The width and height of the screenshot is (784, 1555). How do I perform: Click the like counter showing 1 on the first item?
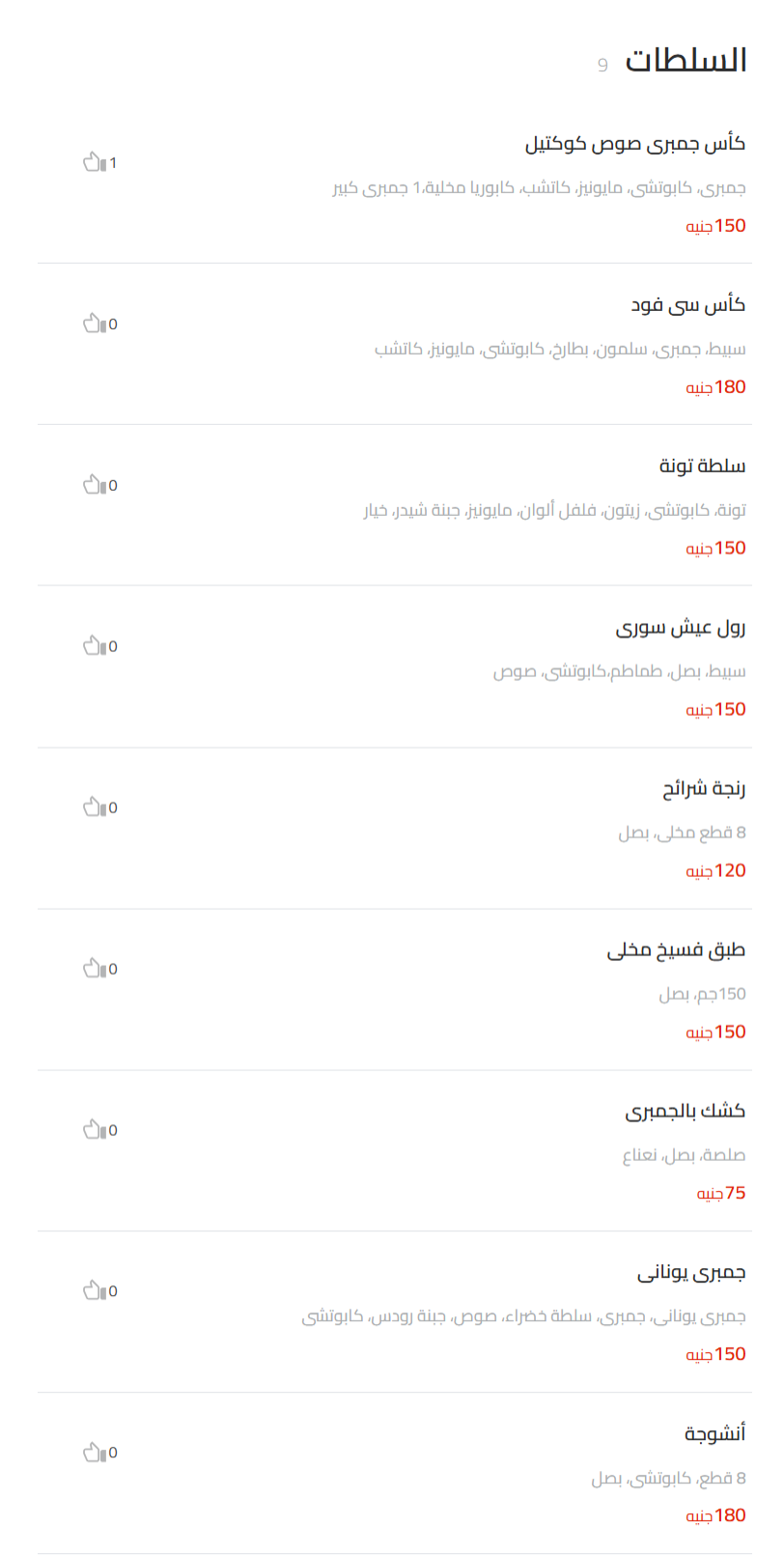point(113,162)
